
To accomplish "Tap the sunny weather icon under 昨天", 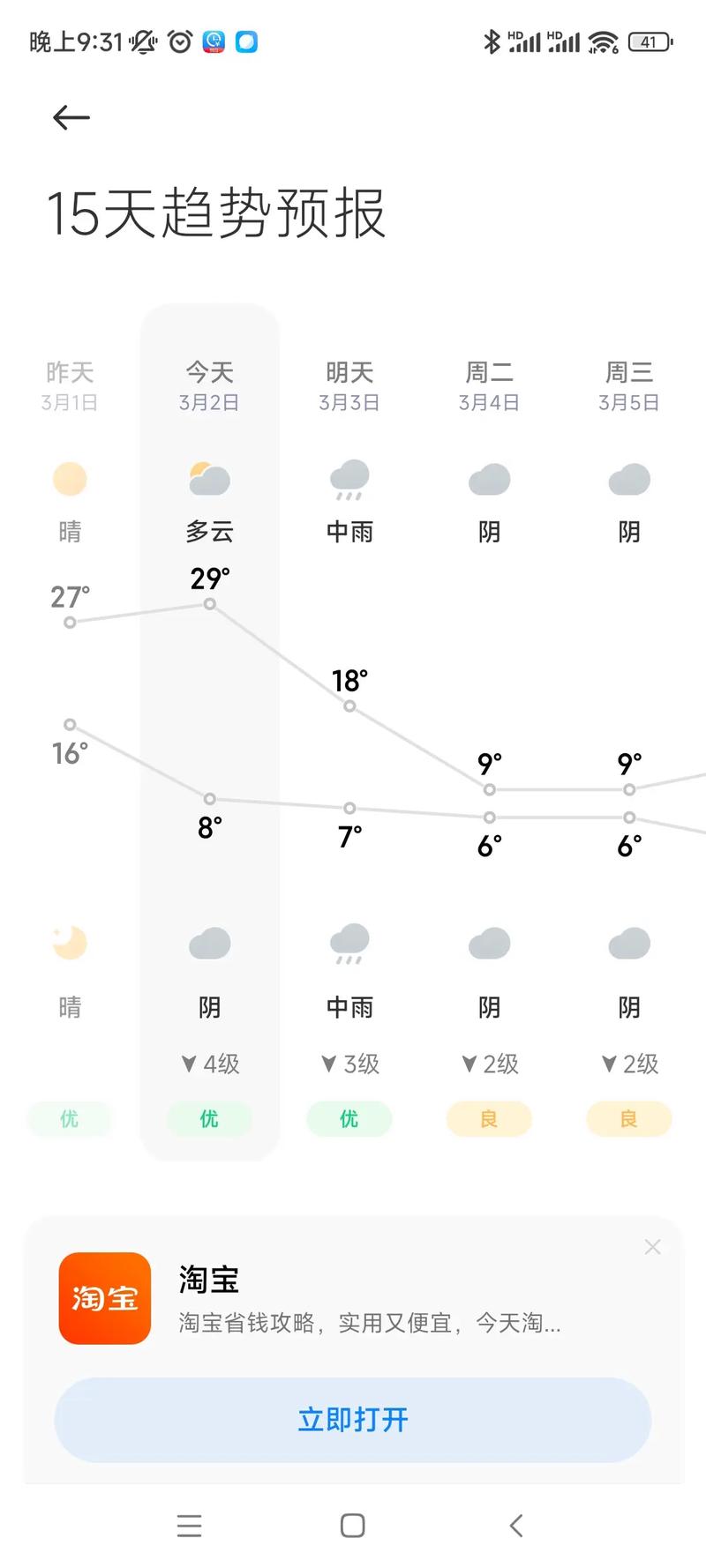I will 70,478.
